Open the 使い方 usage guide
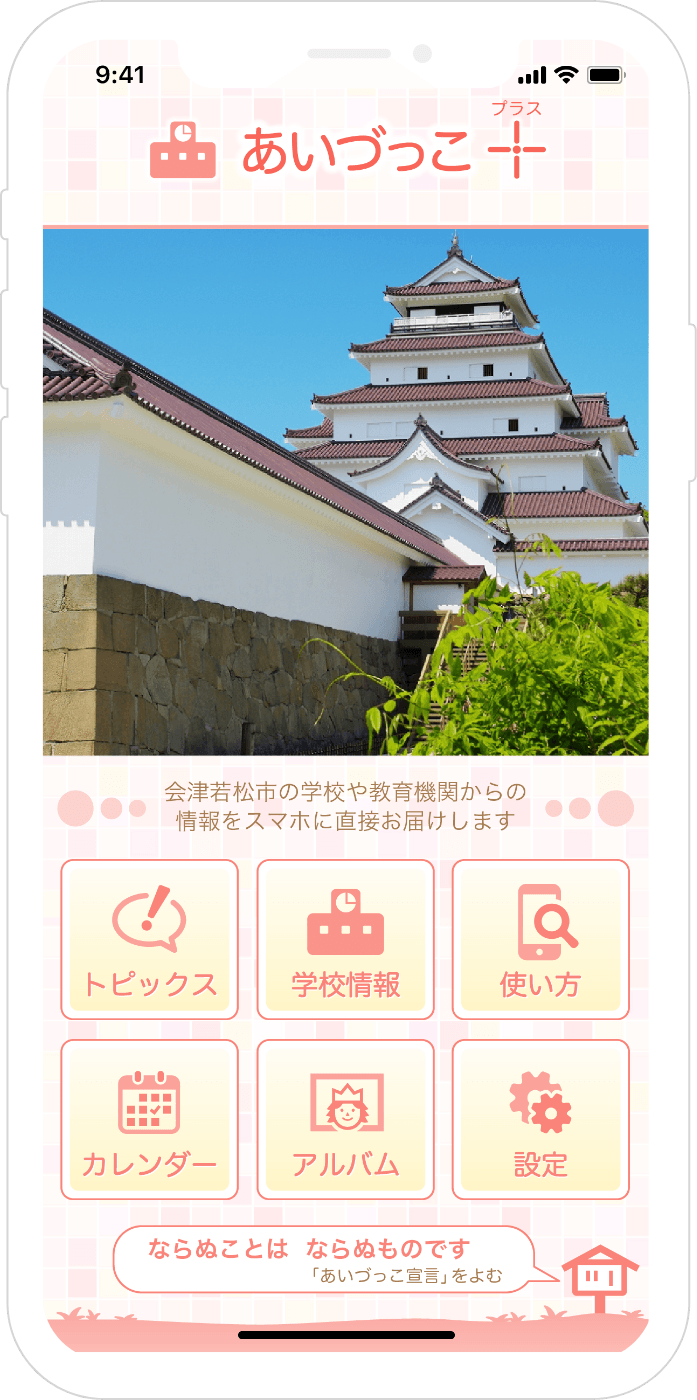The image size is (697, 1400). point(540,939)
